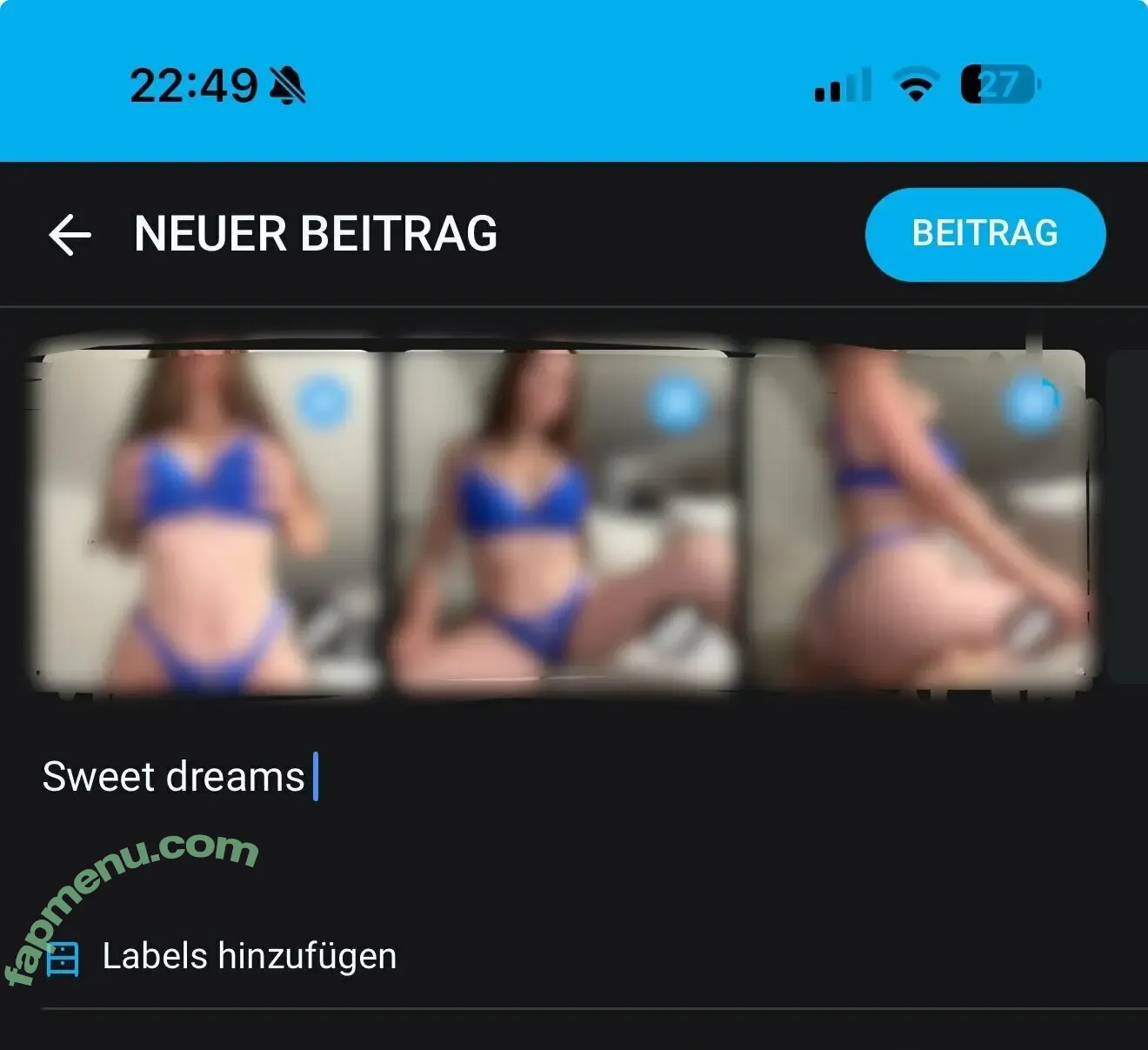Open the third attached media tile
1148x1050 pixels.
click(x=918, y=522)
